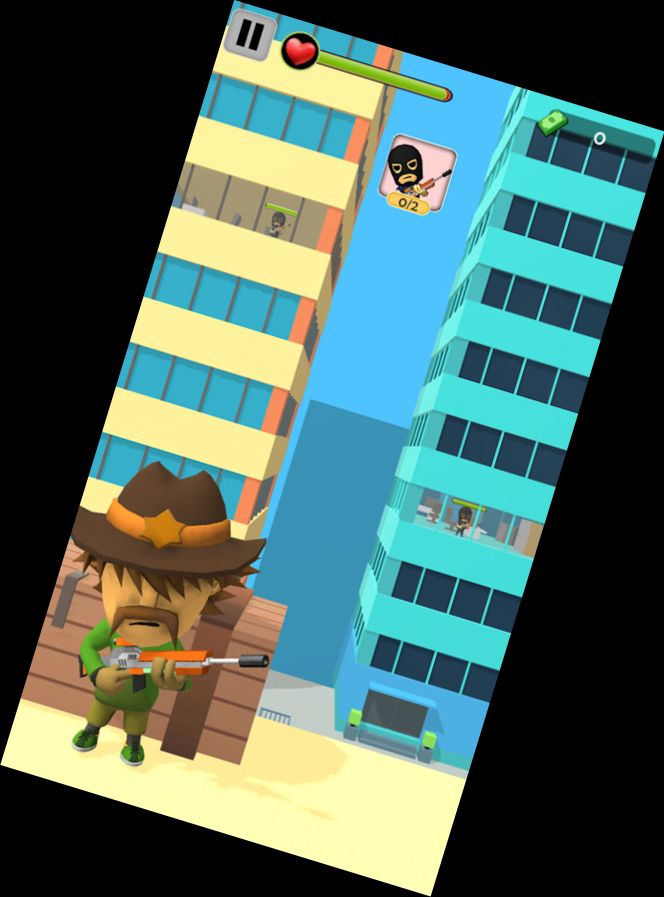Pause the game

click(249, 37)
